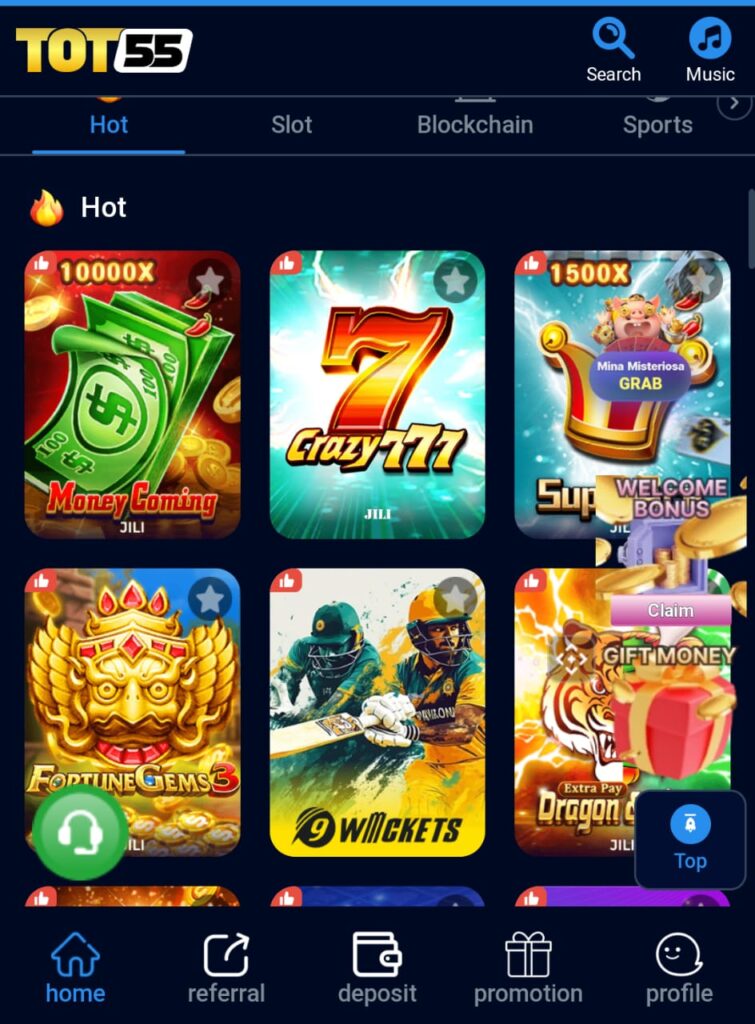View the promotion tab
The image size is (755, 1024).
click(x=528, y=968)
